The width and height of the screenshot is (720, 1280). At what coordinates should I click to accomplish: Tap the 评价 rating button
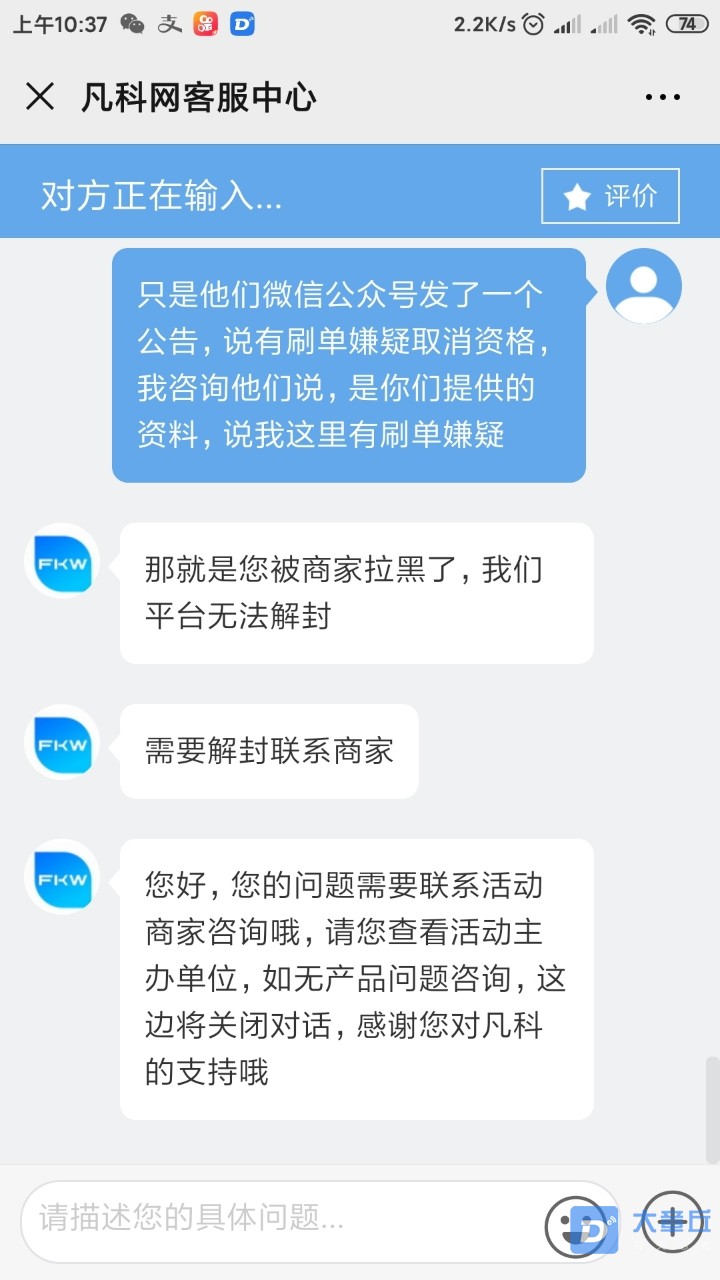610,196
